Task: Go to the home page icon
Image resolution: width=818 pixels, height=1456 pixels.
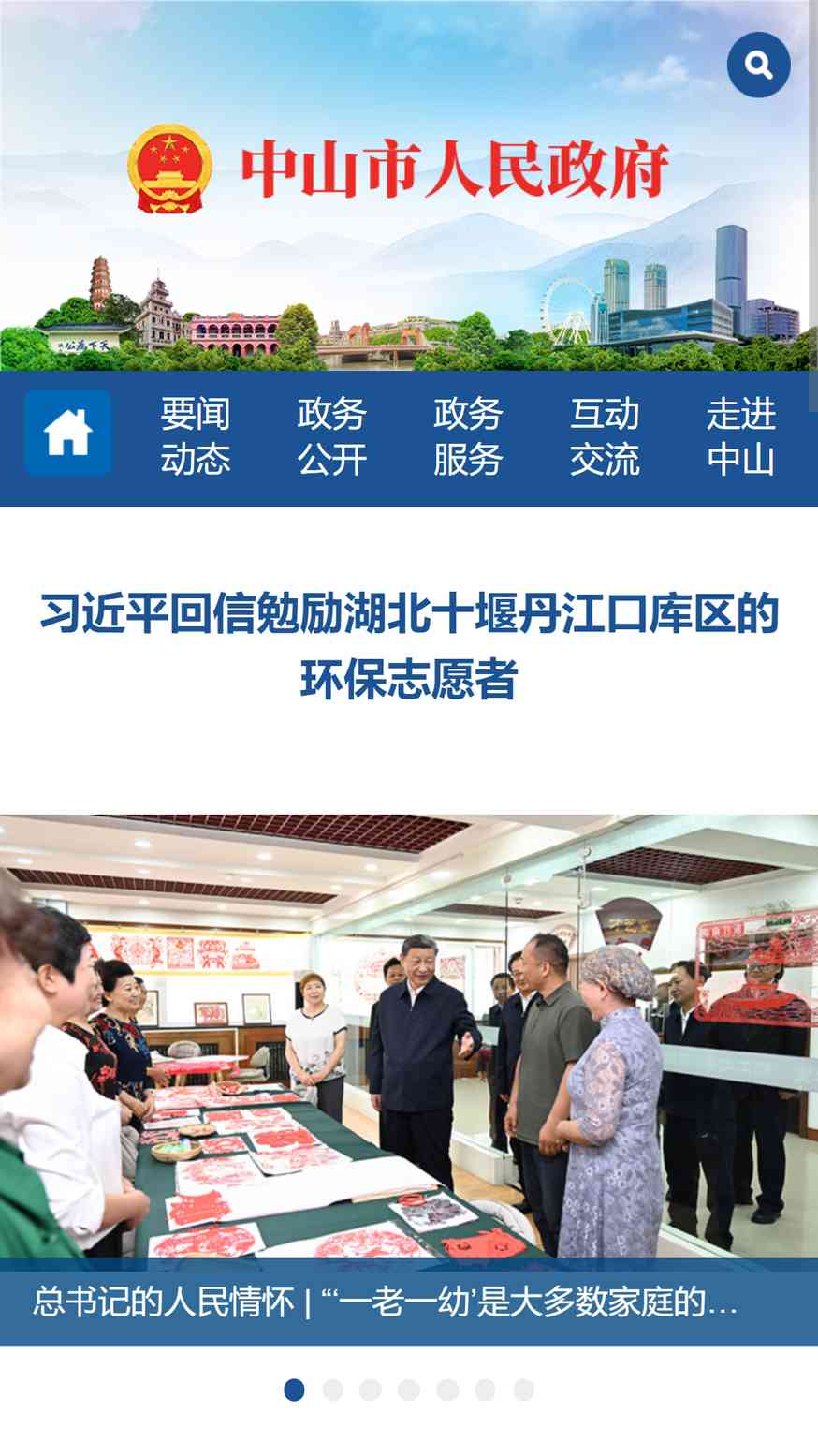Action: click(68, 433)
